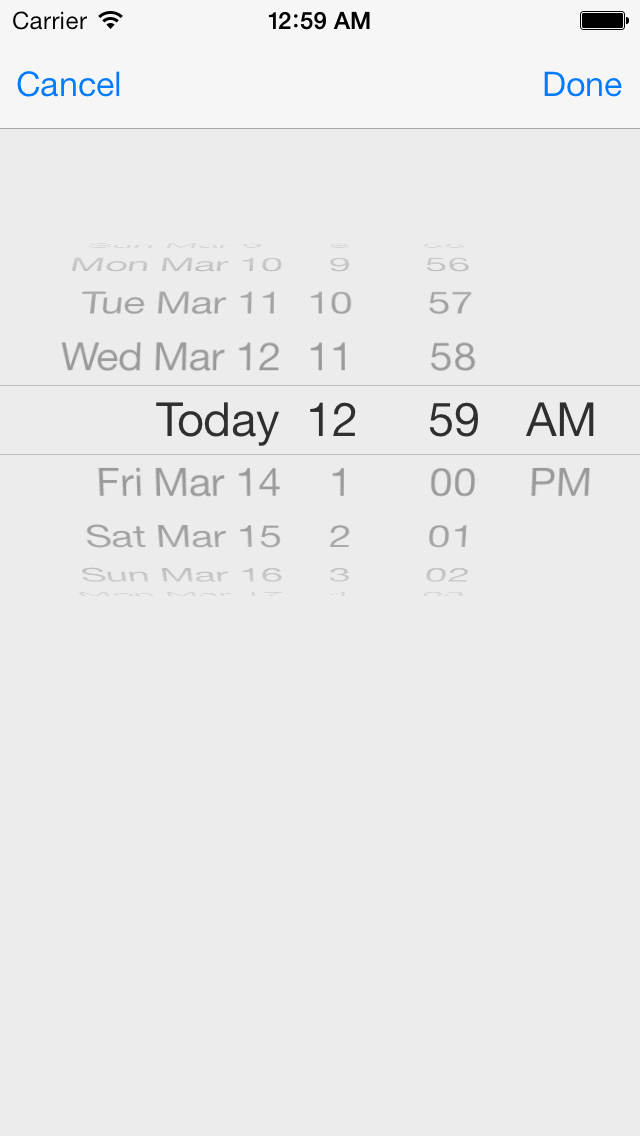640x1136 pixels.
Task: Select minute 58 in the picker
Action: [452, 356]
